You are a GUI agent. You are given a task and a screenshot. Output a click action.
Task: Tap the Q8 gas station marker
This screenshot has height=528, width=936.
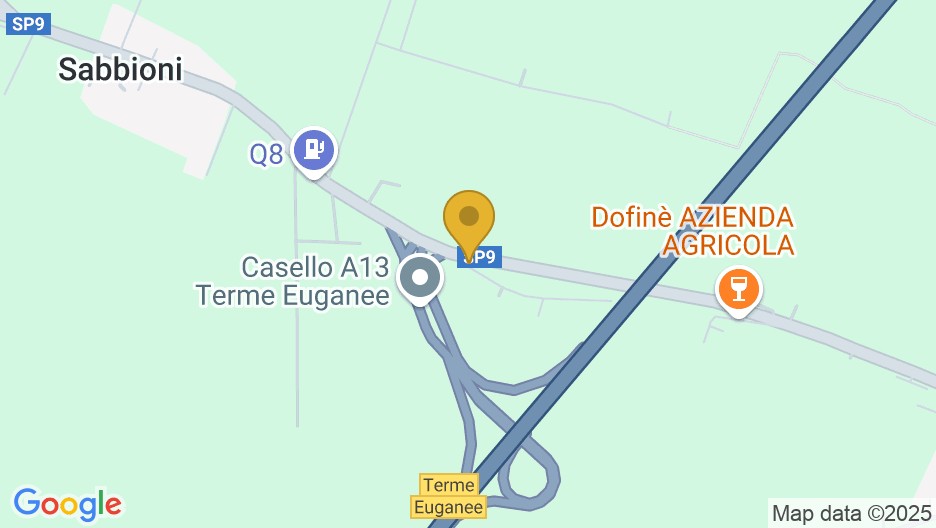[x=314, y=151]
